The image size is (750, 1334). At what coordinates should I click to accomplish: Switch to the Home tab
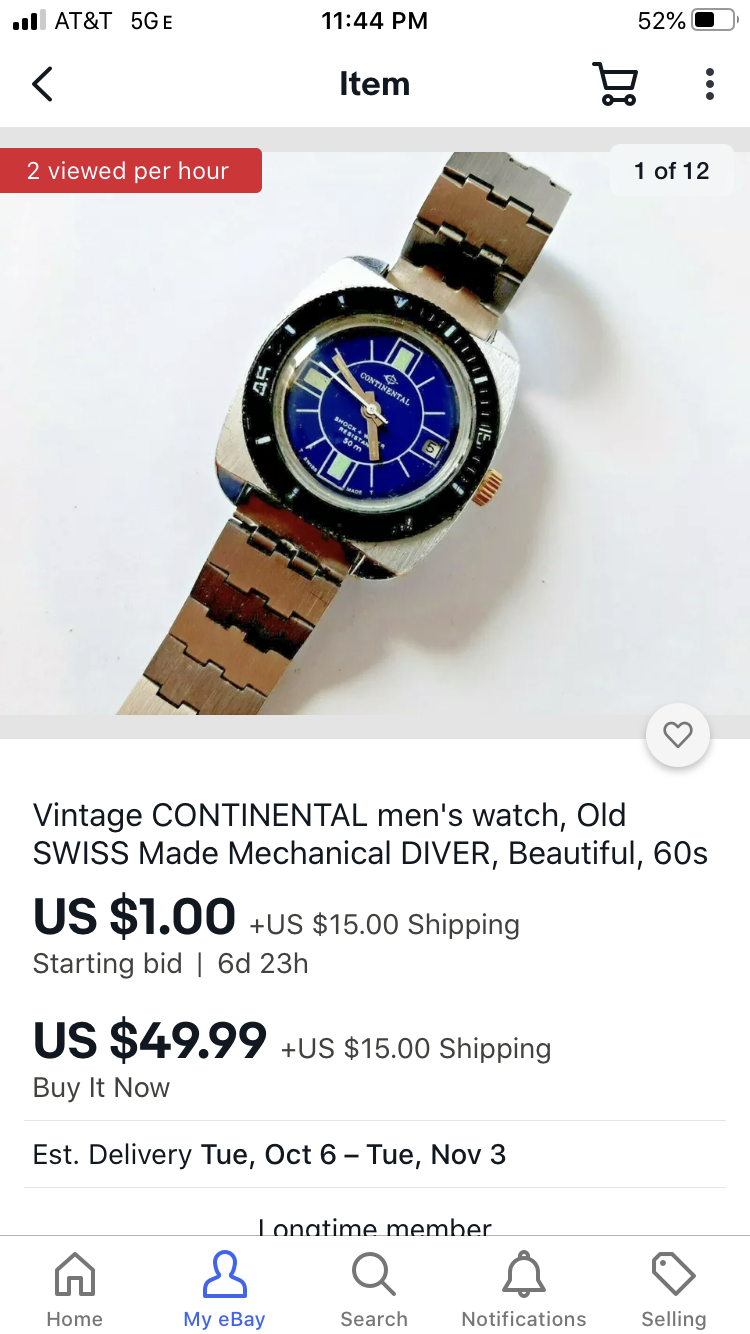[x=75, y=1290]
